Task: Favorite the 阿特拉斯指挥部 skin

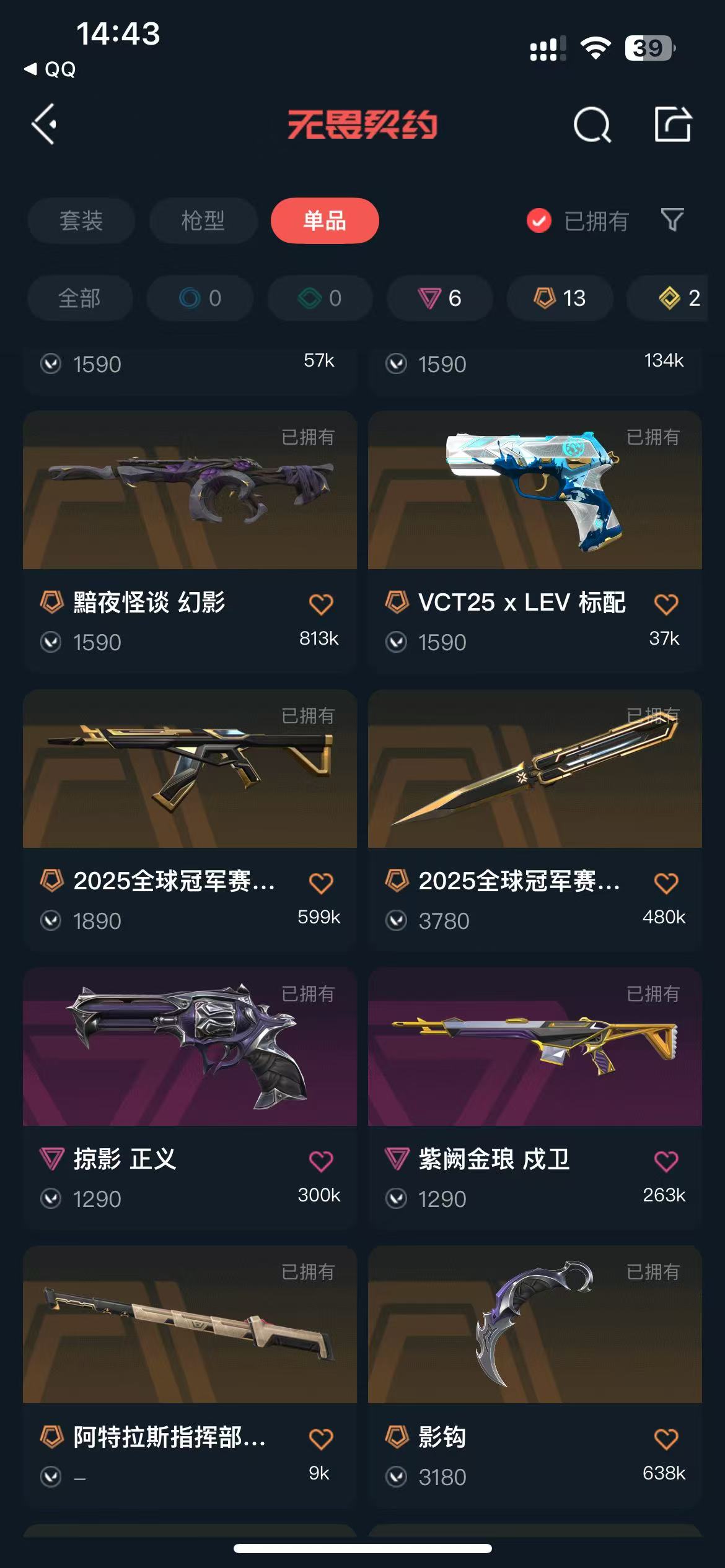Action: pyautogui.click(x=321, y=1439)
